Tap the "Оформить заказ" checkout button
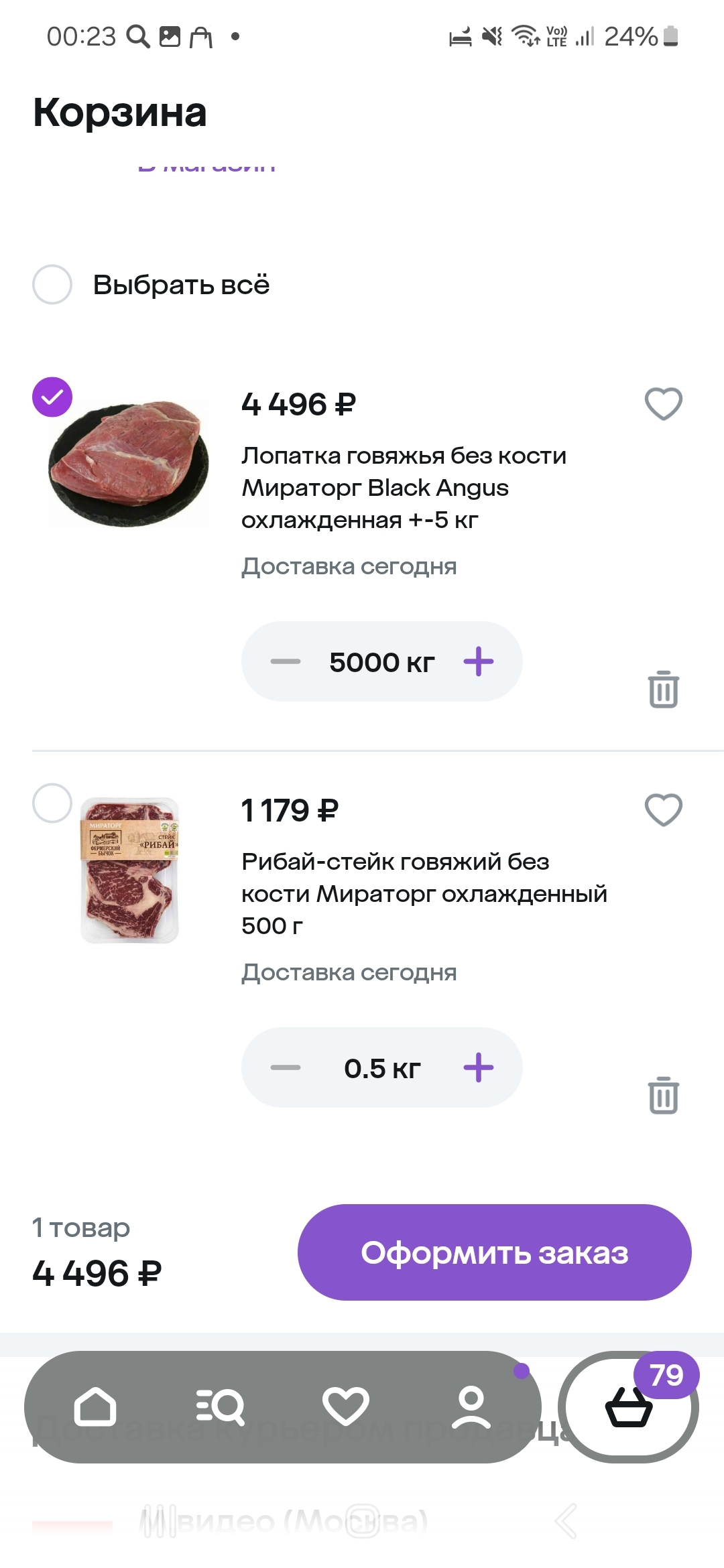The width and height of the screenshot is (724, 1568). pos(495,1252)
